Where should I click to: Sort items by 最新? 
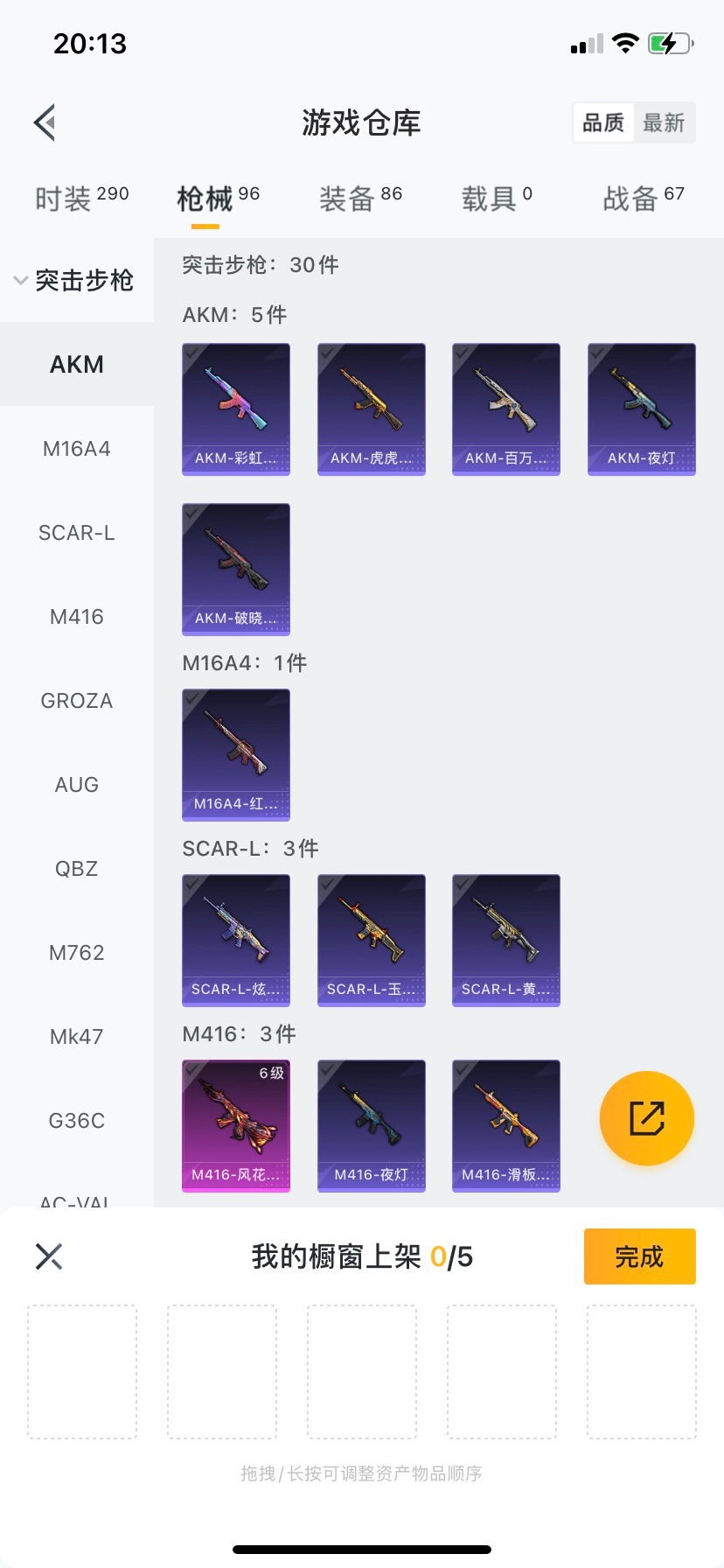click(x=664, y=122)
